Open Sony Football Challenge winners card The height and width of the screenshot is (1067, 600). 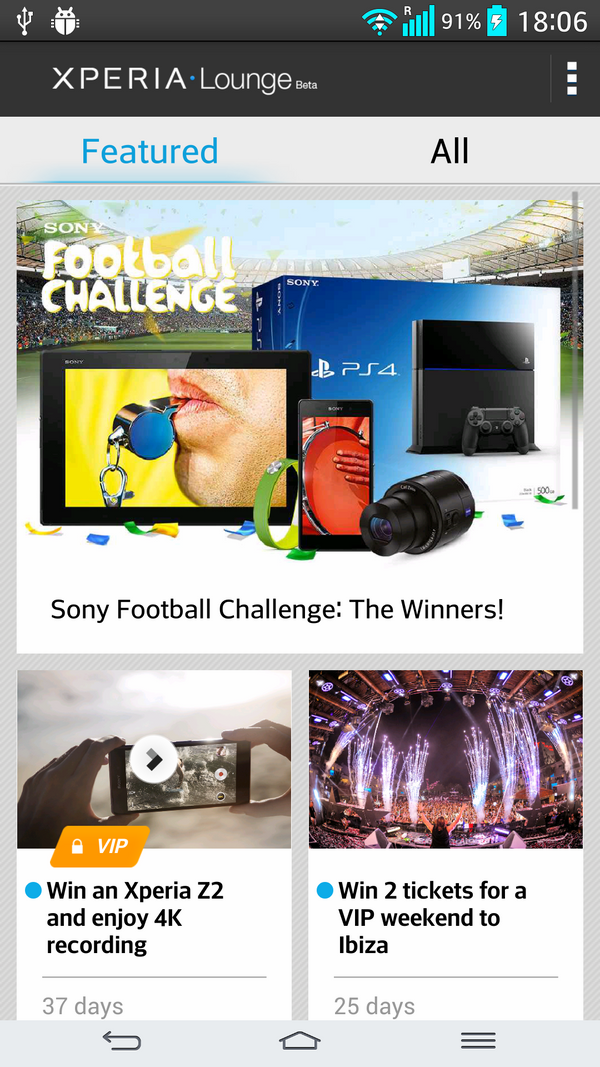tap(299, 426)
